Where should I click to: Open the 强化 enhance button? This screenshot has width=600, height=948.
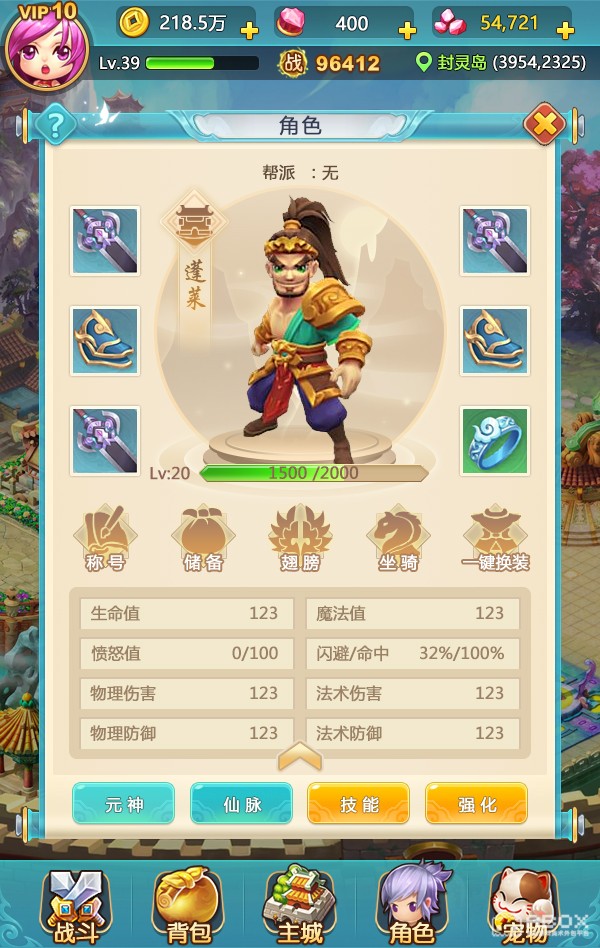click(476, 804)
